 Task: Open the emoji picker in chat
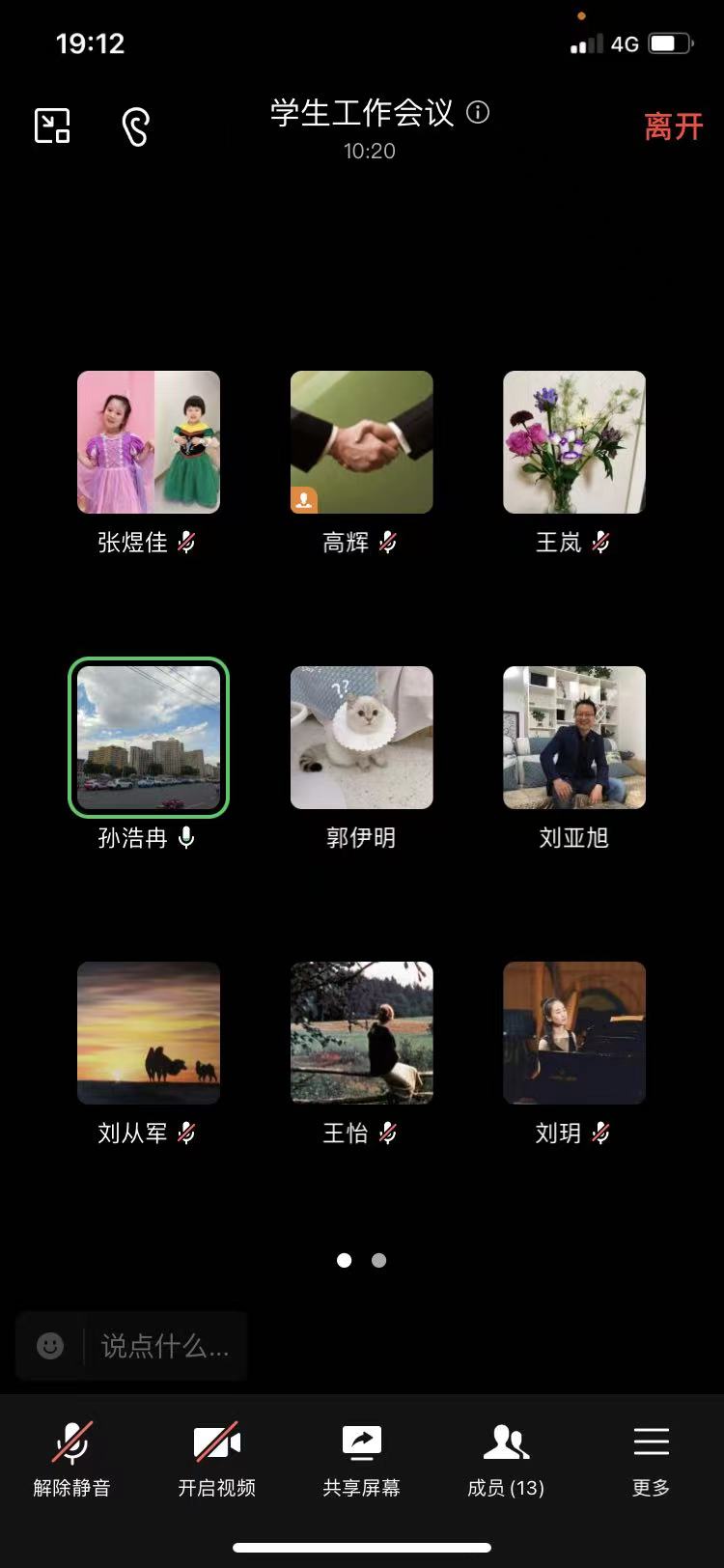click(x=50, y=1345)
